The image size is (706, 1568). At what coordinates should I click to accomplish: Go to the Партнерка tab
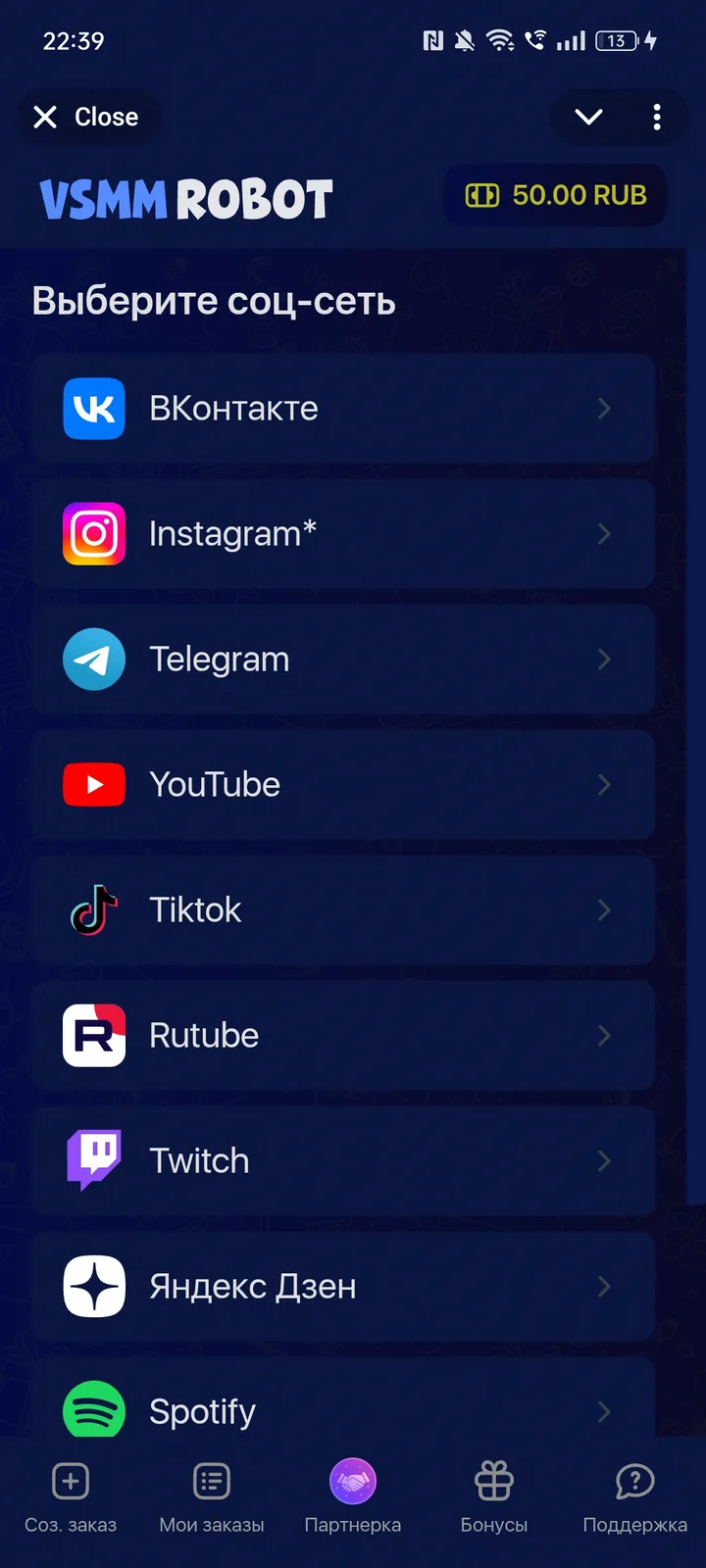(353, 1496)
